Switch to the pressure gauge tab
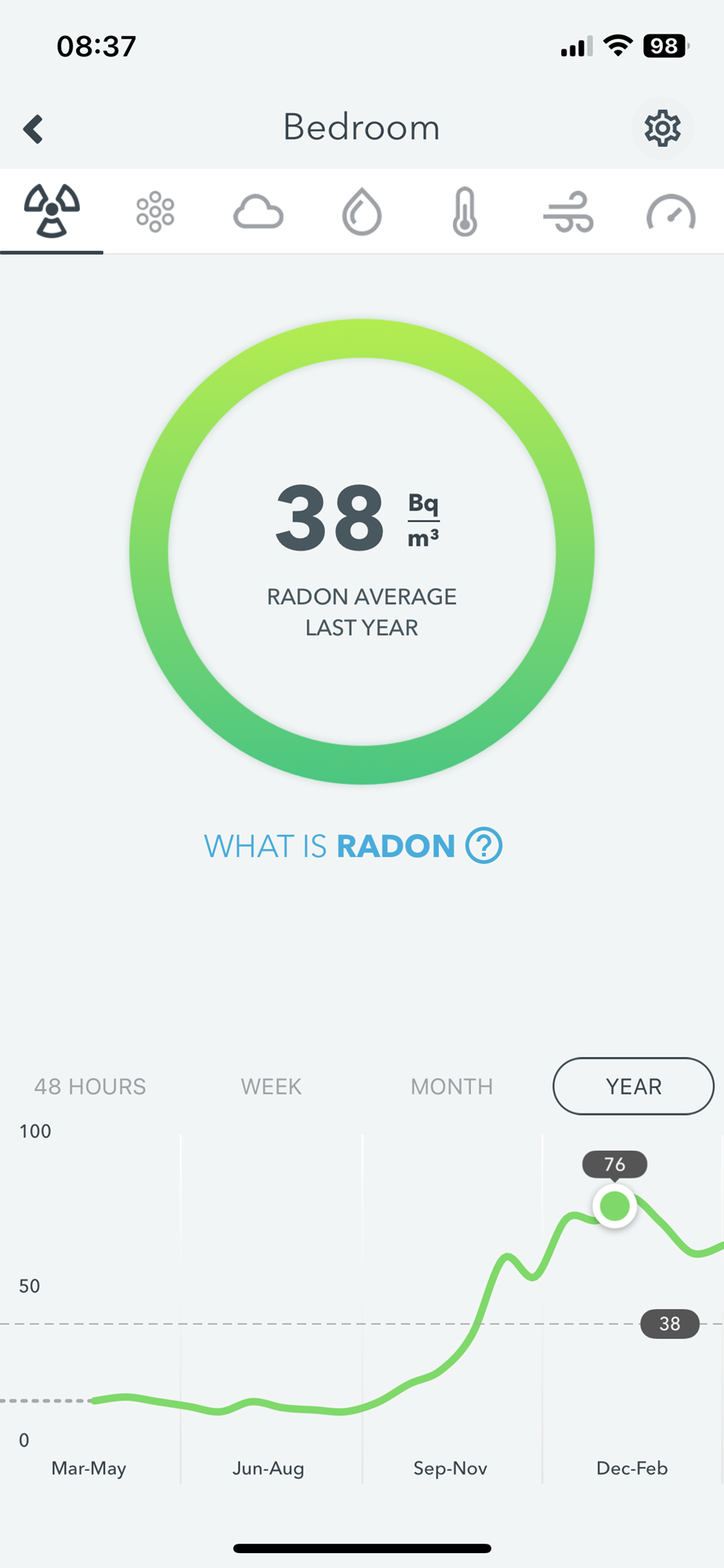This screenshot has height=1568, width=724. 671,212
